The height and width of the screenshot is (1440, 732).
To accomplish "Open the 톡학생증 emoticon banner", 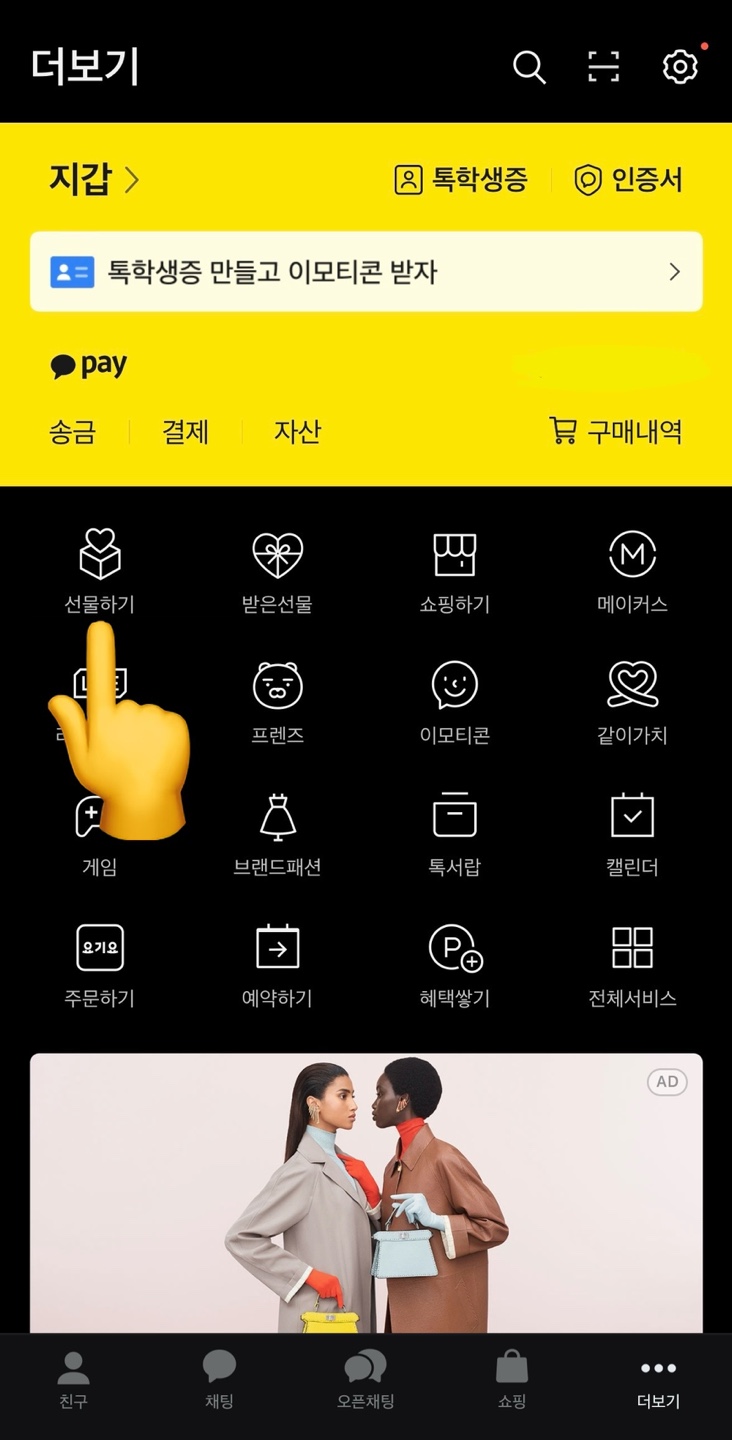I will click(x=365, y=271).
